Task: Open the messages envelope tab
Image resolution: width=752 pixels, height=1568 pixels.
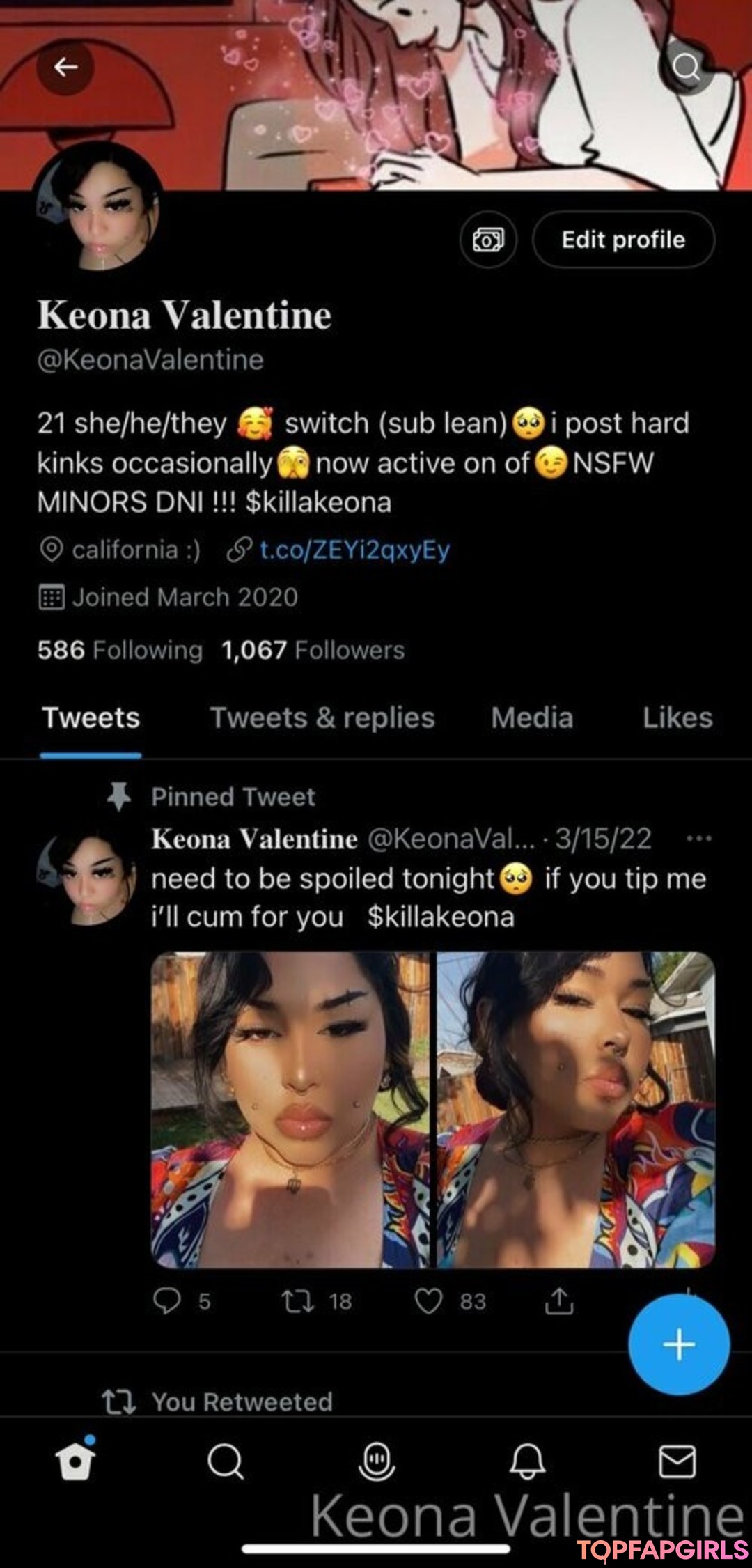Action: [677, 1461]
